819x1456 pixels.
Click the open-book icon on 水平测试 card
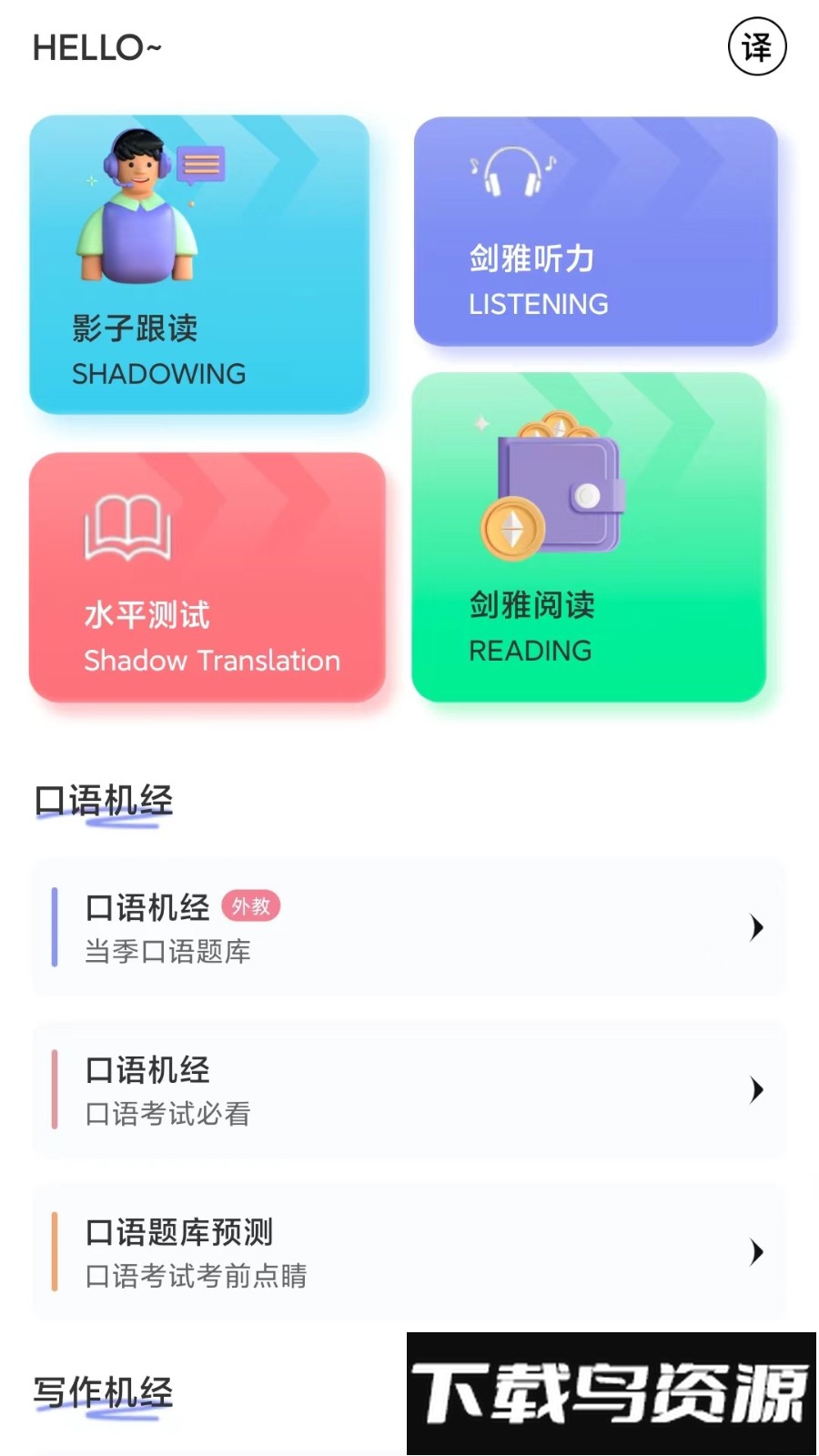(126, 528)
